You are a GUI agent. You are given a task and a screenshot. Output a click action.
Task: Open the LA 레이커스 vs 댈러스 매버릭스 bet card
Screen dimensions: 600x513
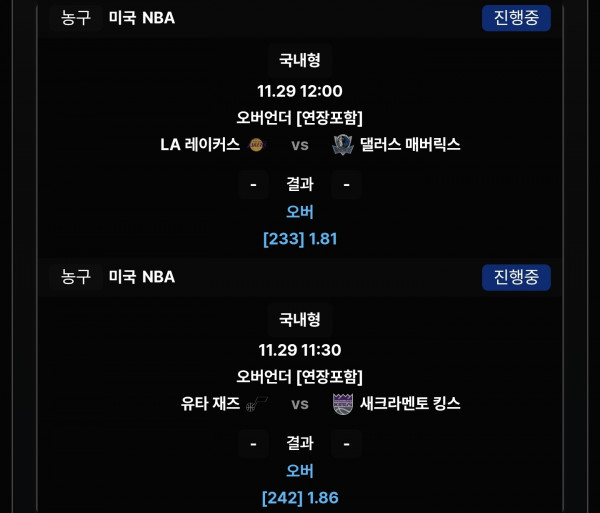tap(299, 145)
